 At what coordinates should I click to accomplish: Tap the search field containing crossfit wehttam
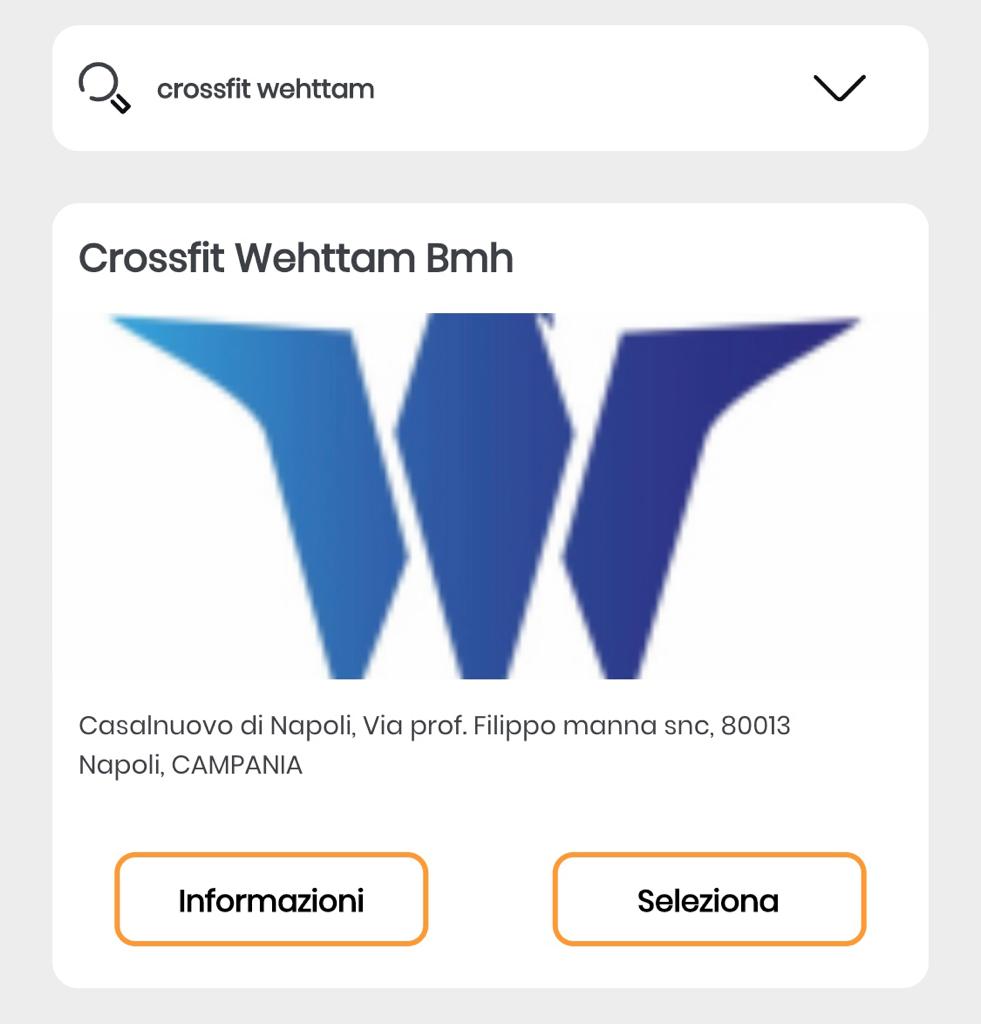tap(400, 89)
